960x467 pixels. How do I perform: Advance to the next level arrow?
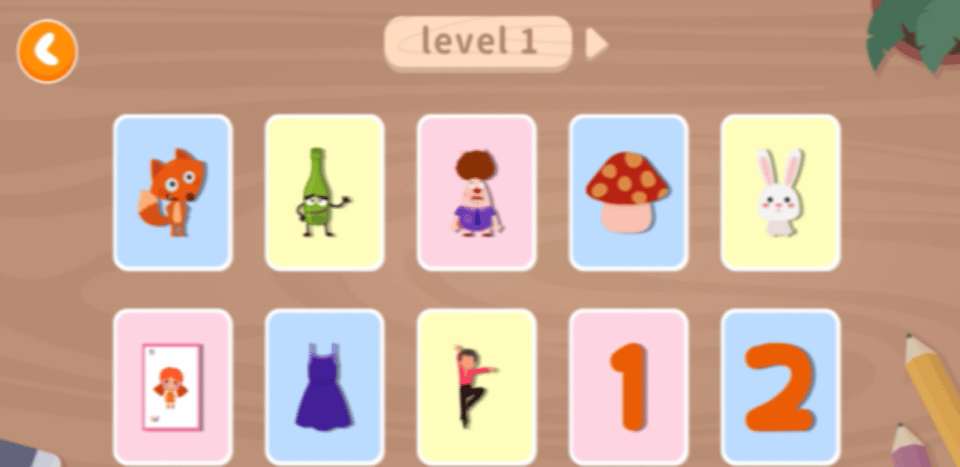point(596,43)
